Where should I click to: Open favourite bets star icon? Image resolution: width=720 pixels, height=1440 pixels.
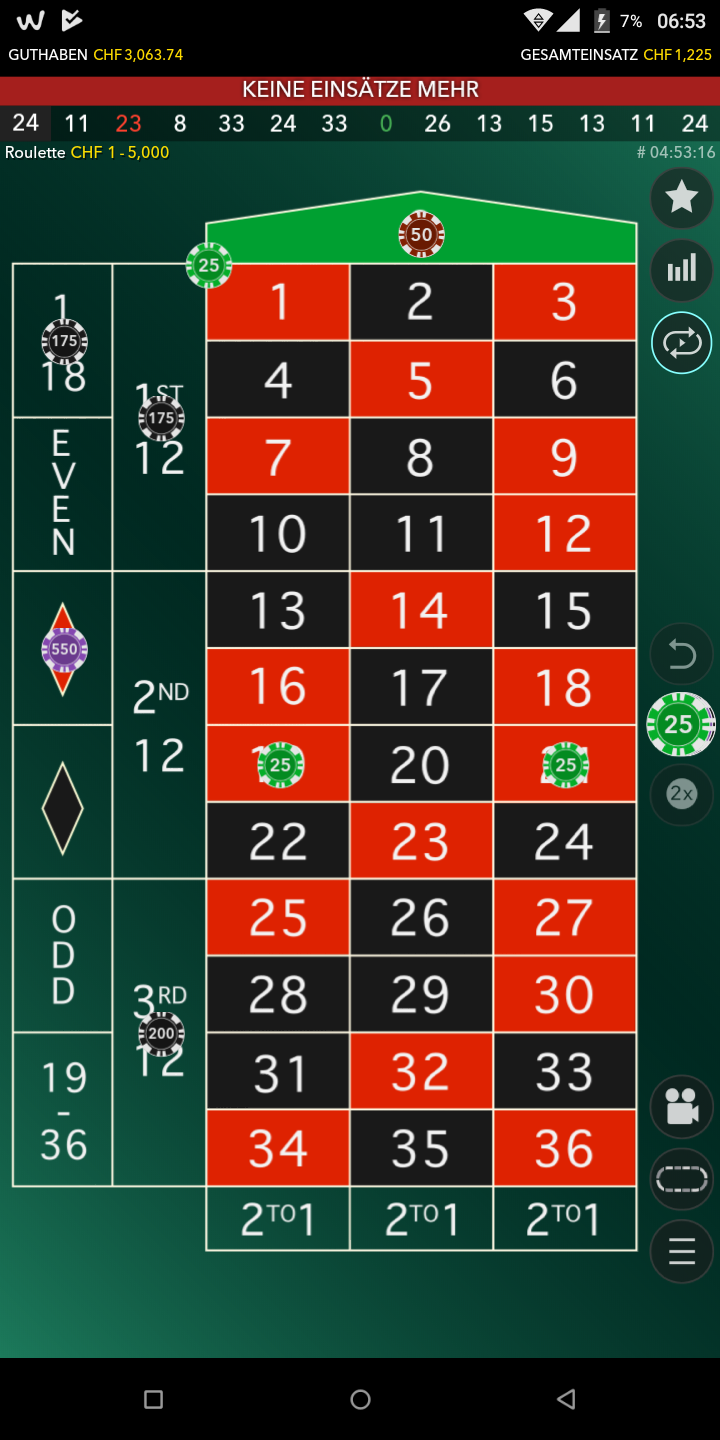[x=681, y=197]
